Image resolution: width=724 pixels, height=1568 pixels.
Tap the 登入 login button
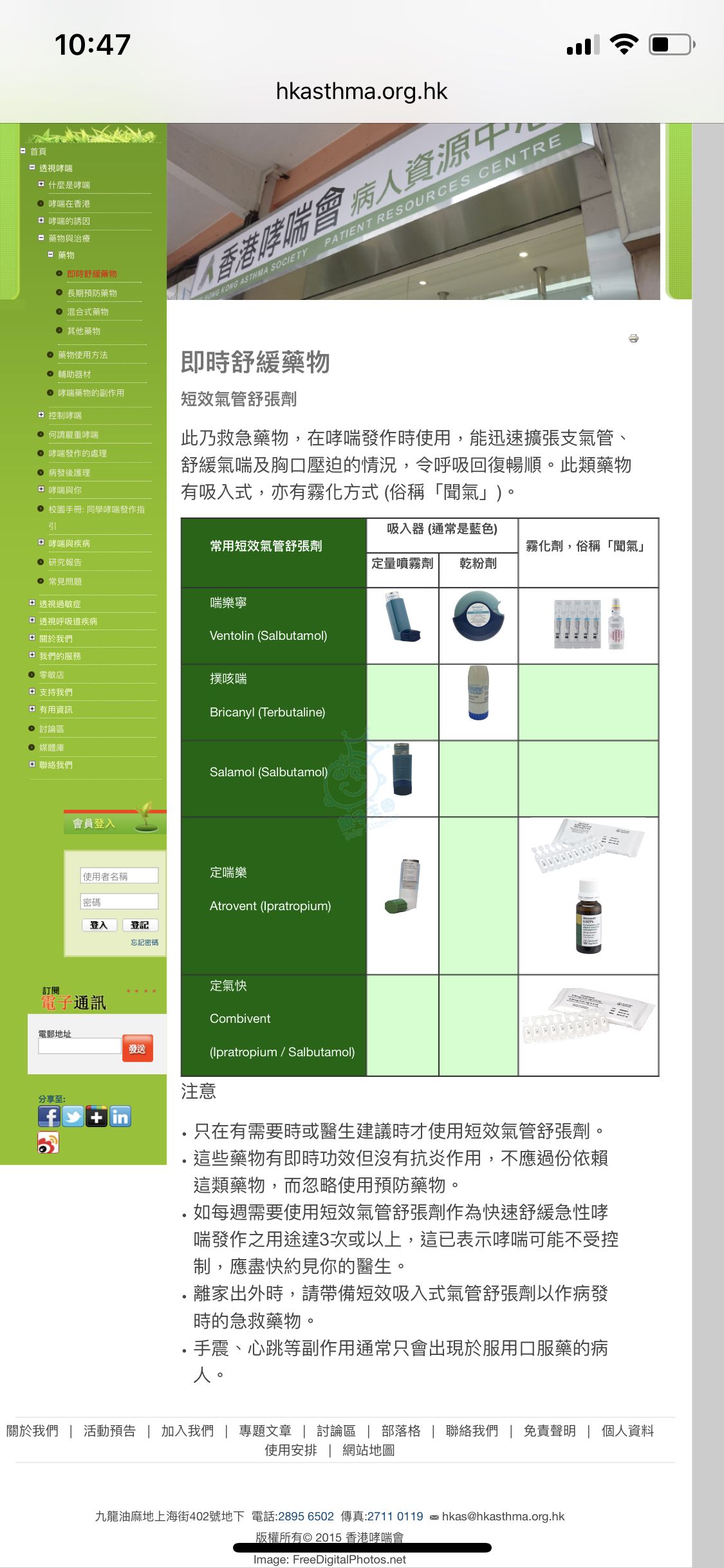(x=98, y=925)
